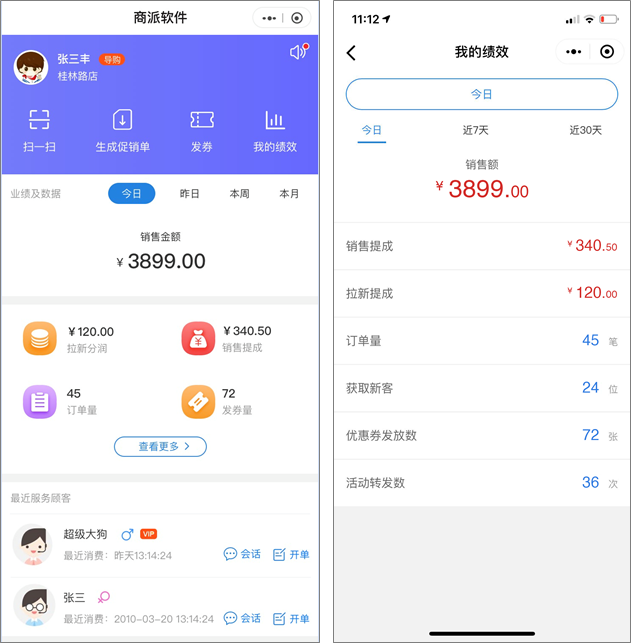Tap the speaker icon beside 张三丰
Image resolution: width=631 pixels, height=643 pixels.
(298, 52)
